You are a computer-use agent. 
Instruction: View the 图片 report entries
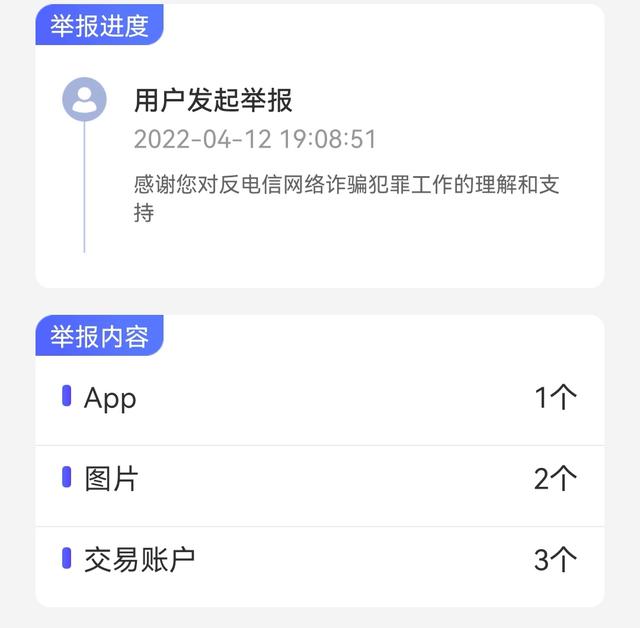coord(320,479)
